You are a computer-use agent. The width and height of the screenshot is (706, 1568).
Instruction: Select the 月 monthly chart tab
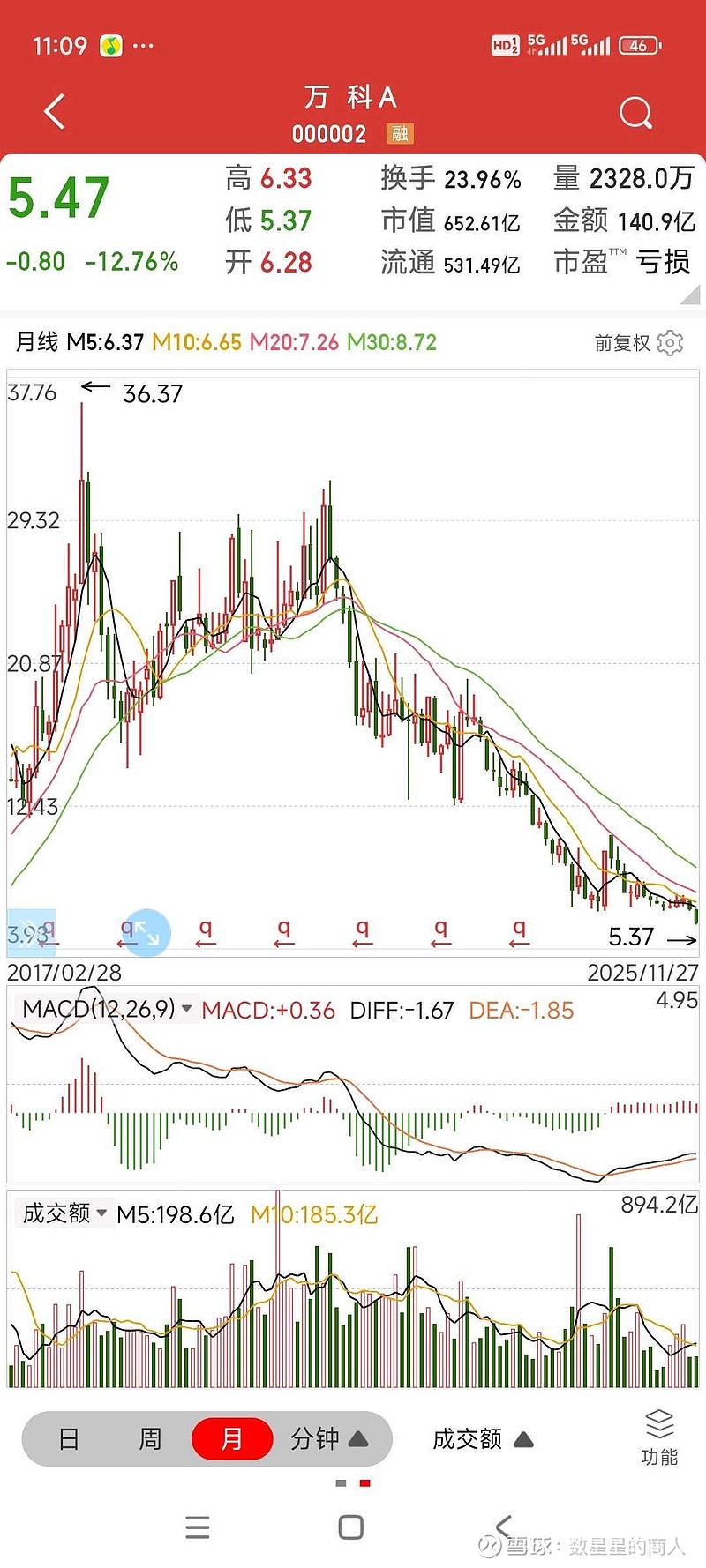point(231,1439)
